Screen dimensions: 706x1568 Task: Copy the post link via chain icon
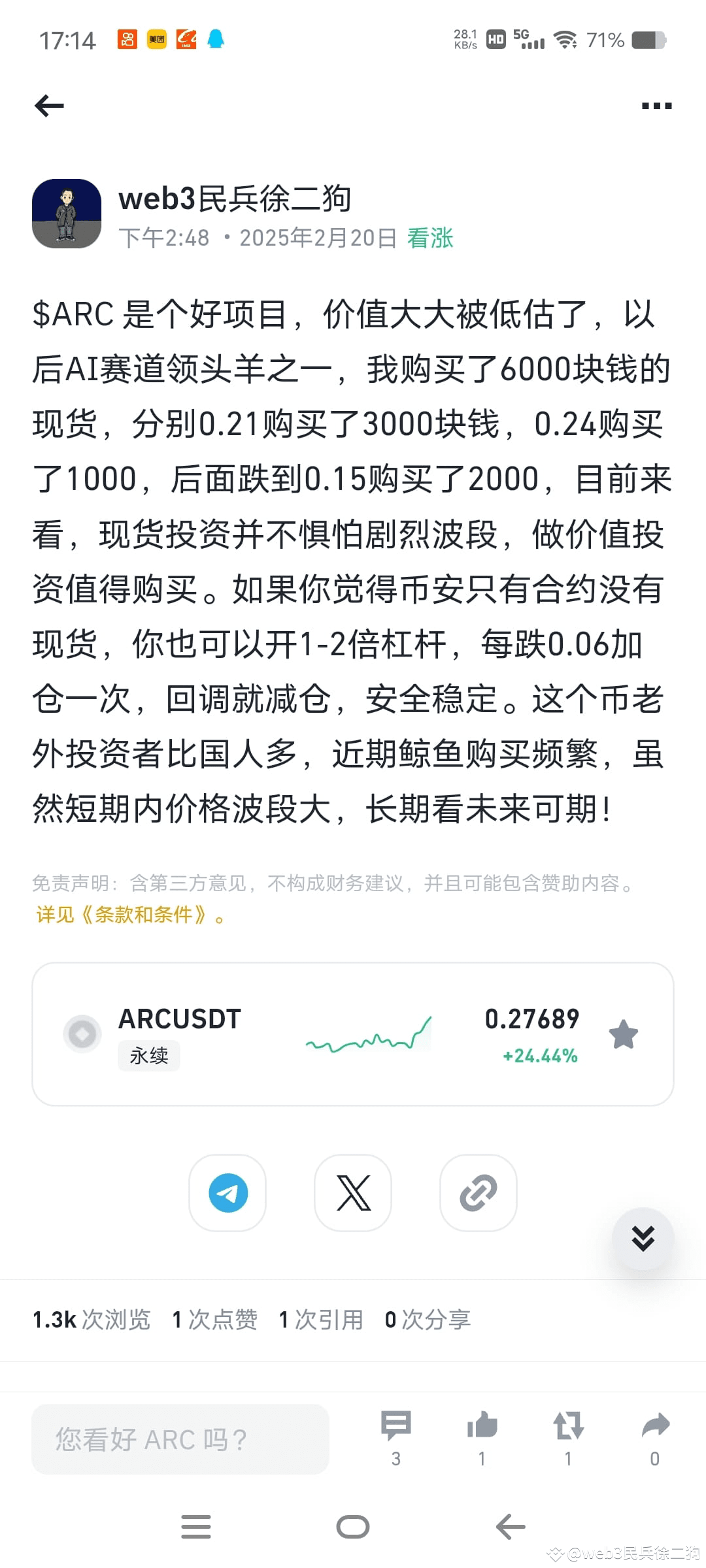click(x=478, y=1192)
